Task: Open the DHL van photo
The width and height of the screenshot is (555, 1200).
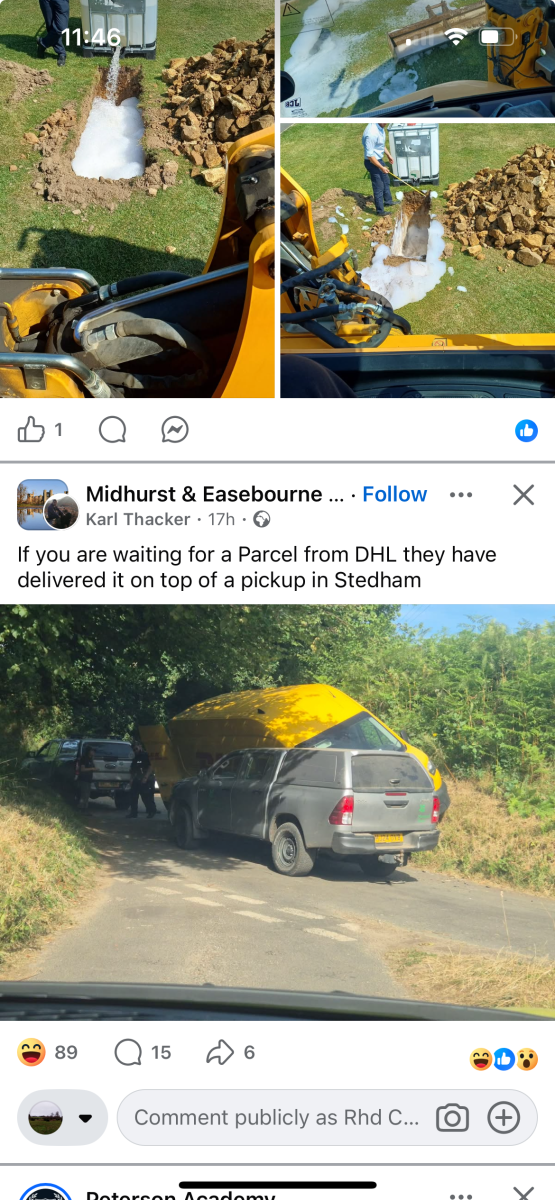Action: click(x=277, y=812)
